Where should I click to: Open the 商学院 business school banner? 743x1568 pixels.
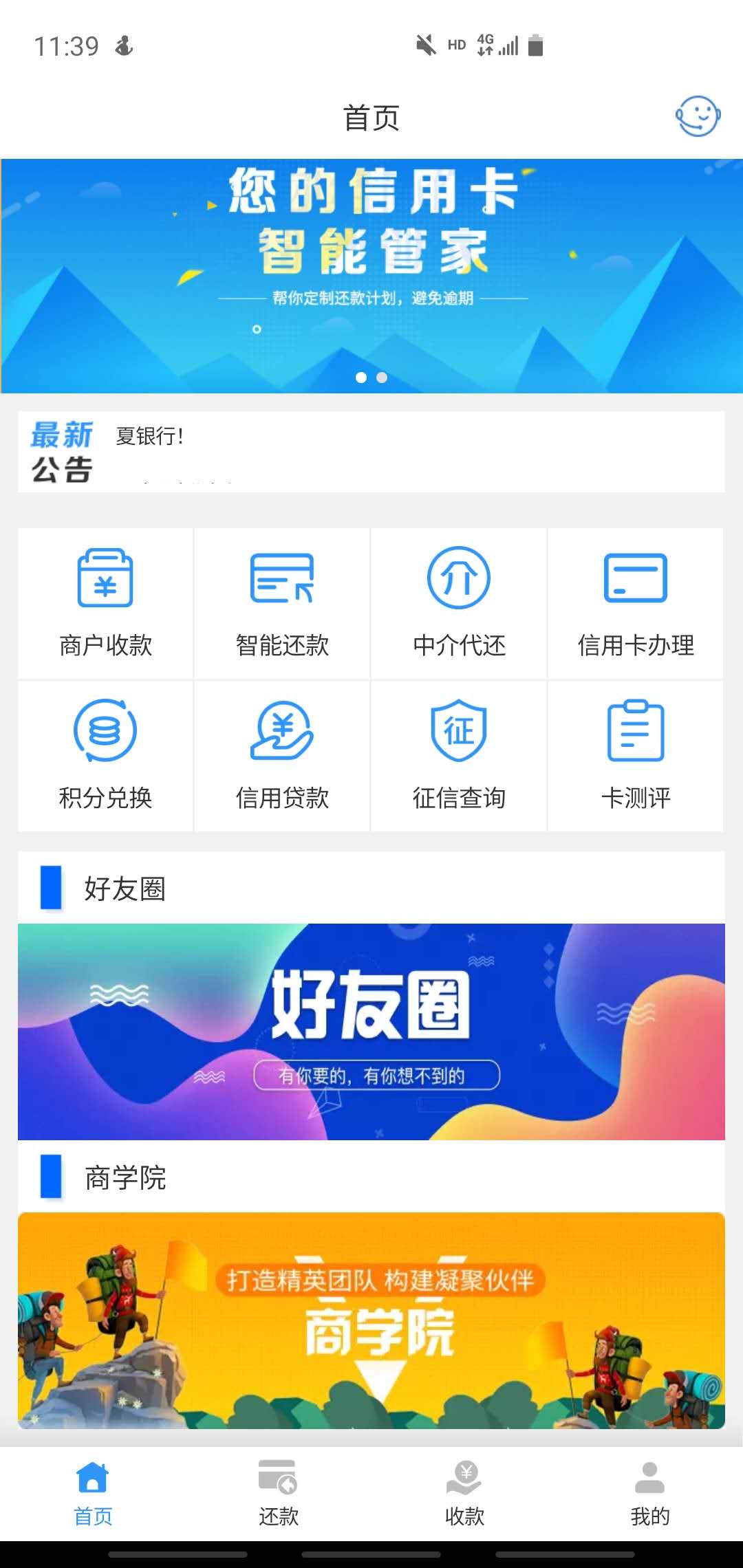click(371, 1320)
